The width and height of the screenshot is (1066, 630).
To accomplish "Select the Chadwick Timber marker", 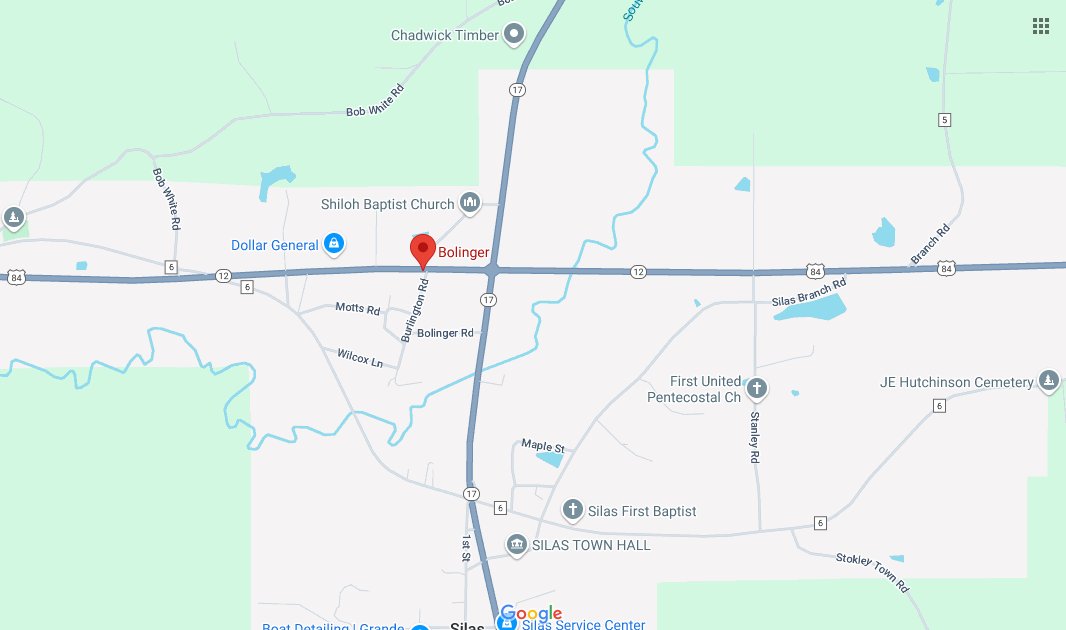I will tap(514, 36).
